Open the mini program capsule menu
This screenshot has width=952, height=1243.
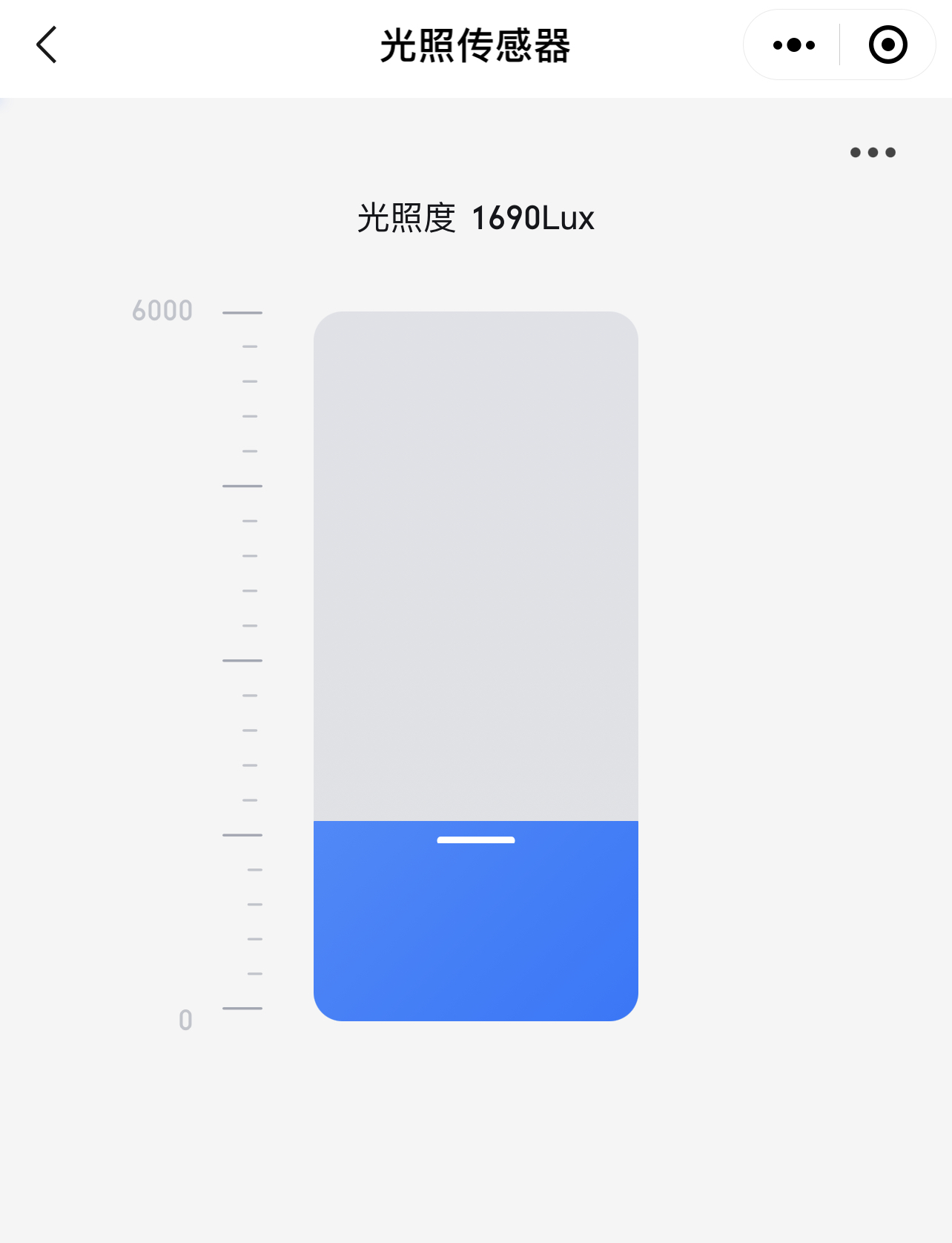(793, 45)
